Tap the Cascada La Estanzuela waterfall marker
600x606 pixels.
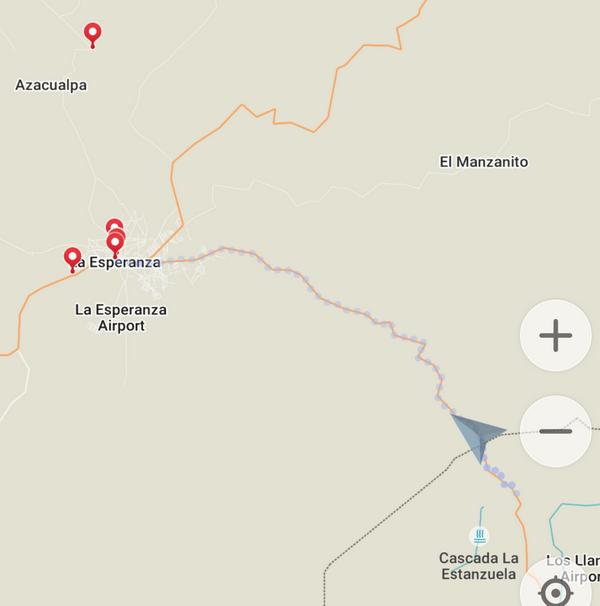(481, 536)
